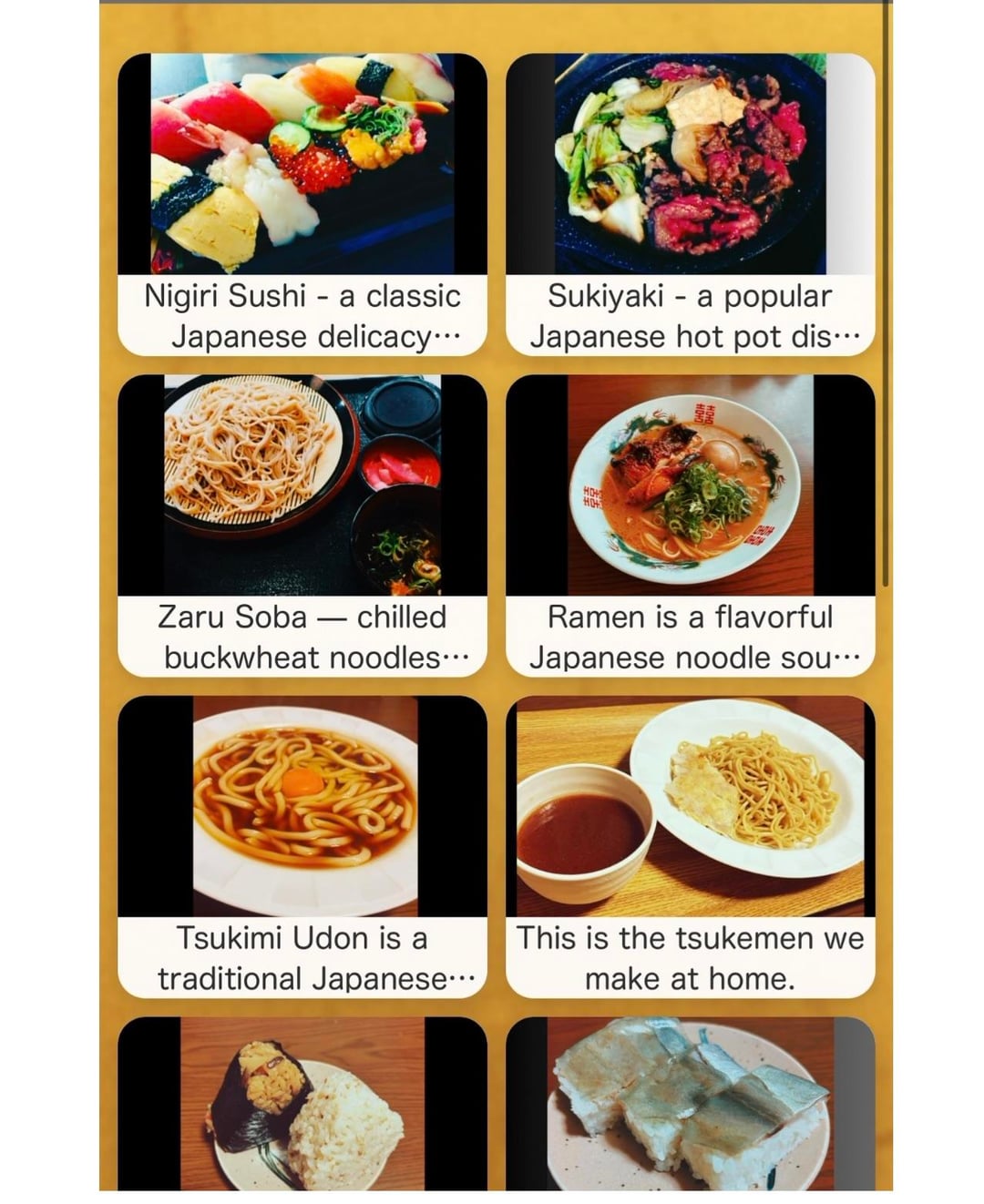Open the Sukiyaki hot pot card
Viewport: 984px width, 1204px height.
click(x=690, y=204)
